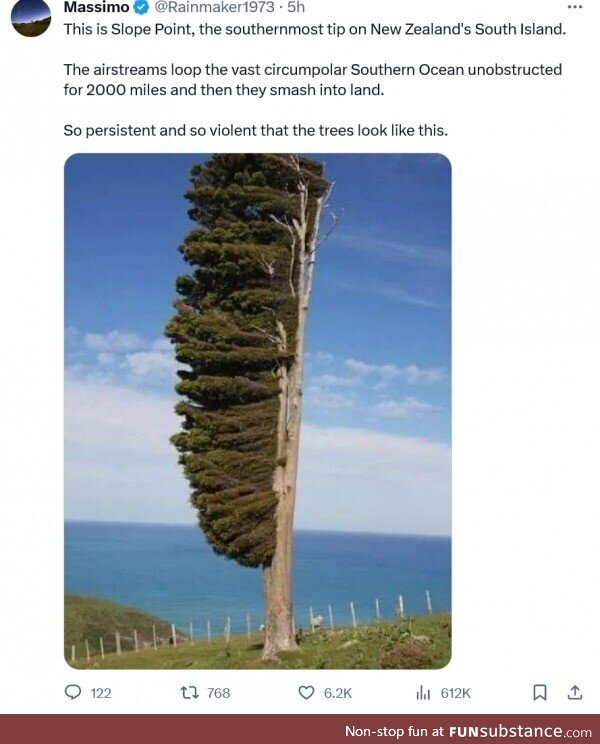600x744 pixels.
Task: Open the Slope Point tree photo
Action: pos(257,410)
